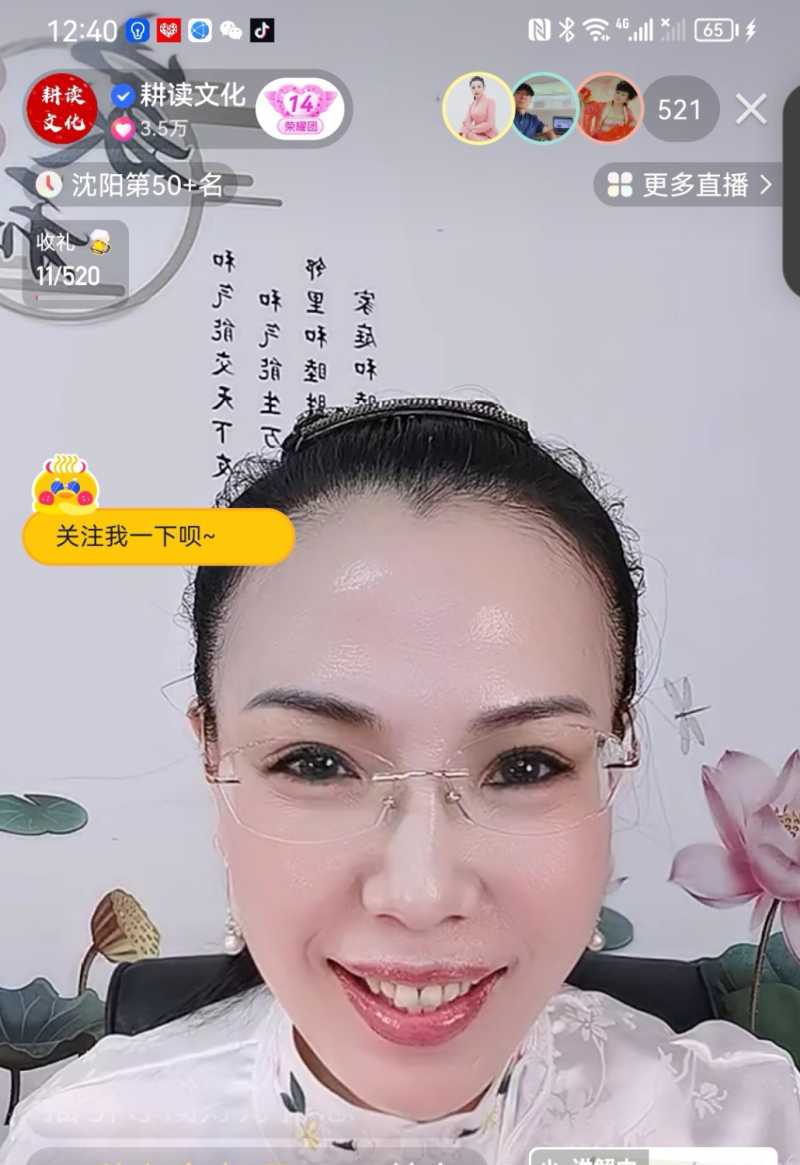Open the 14级荣耀团 fan badge
Image resolution: width=800 pixels, height=1165 pixels.
[299, 110]
